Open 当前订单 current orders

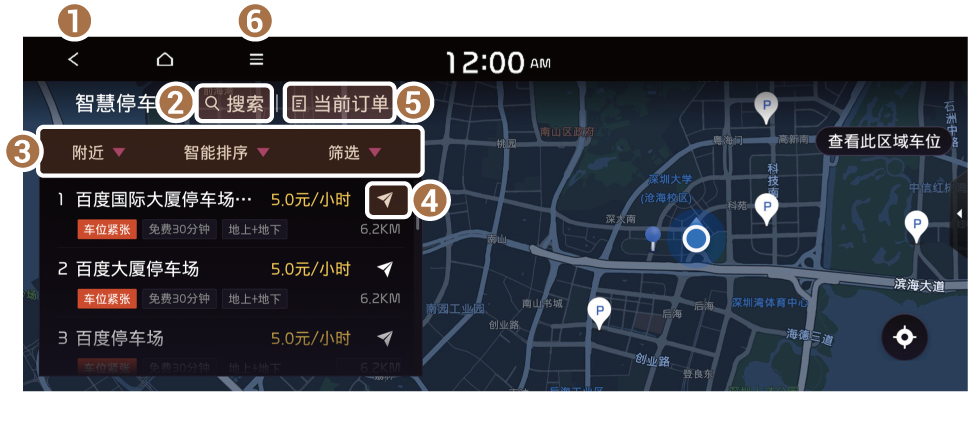340,103
